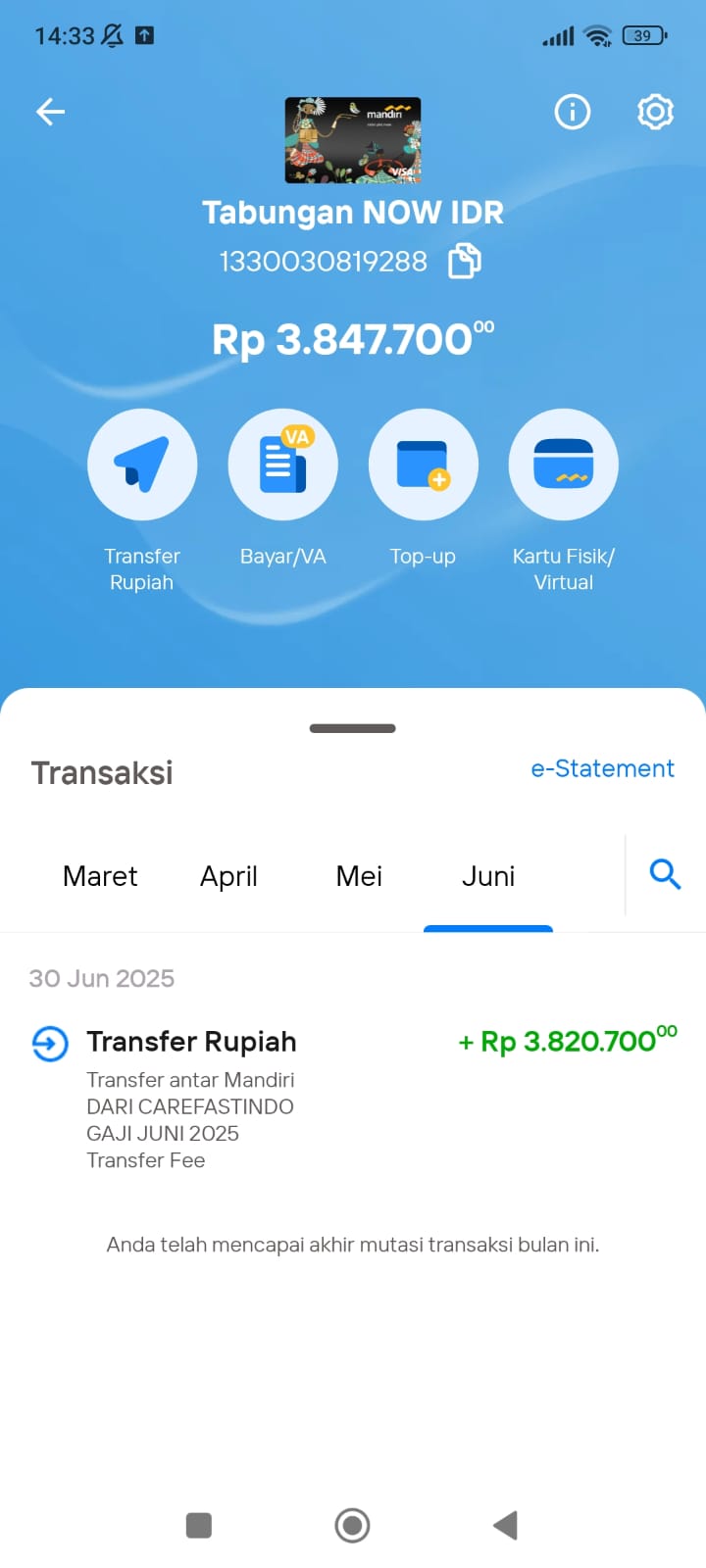Tap the Mandiri debit card image
706x1568 pixels.
pos(353,140)
